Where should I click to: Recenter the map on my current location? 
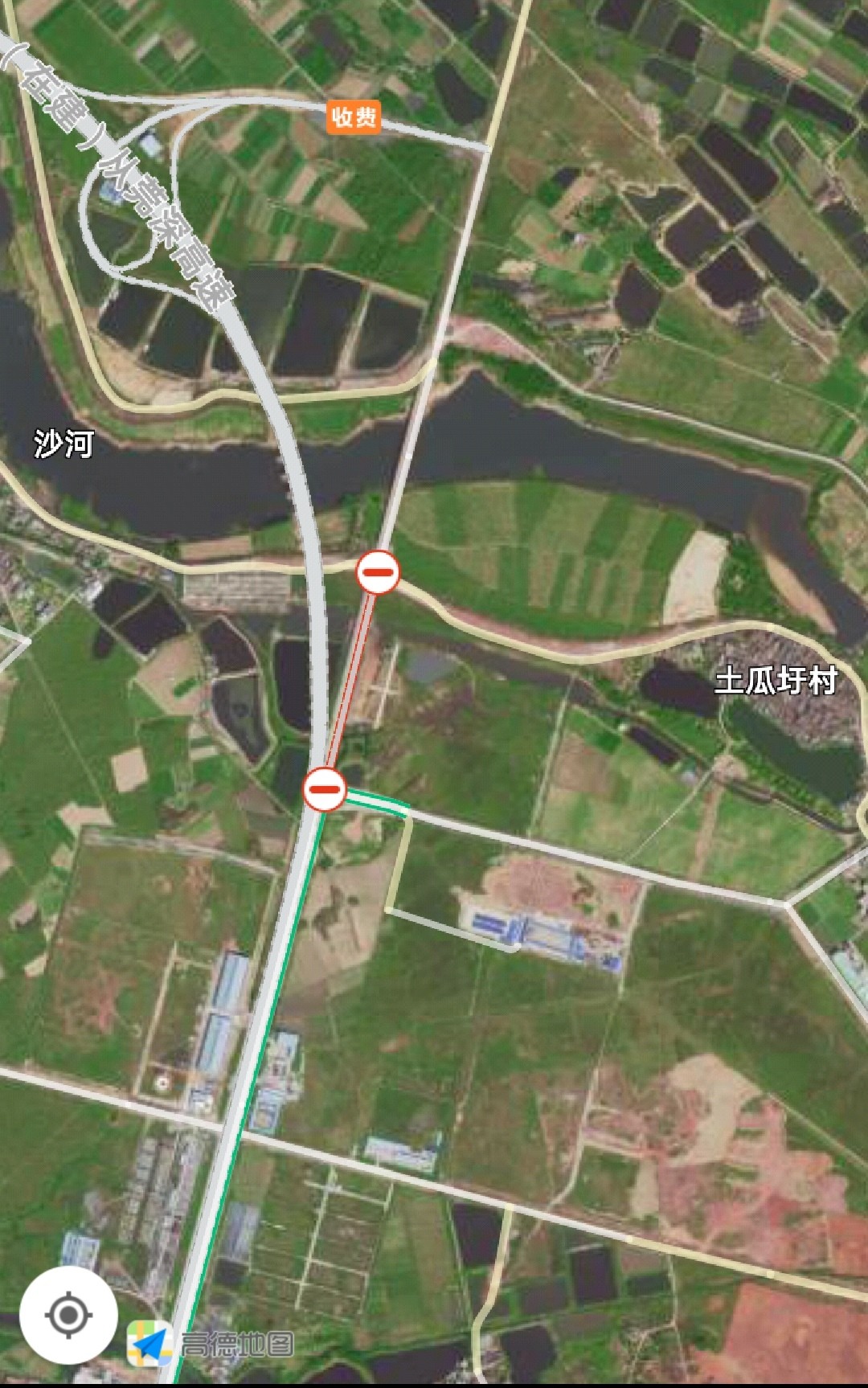(x=68, y=1315)
